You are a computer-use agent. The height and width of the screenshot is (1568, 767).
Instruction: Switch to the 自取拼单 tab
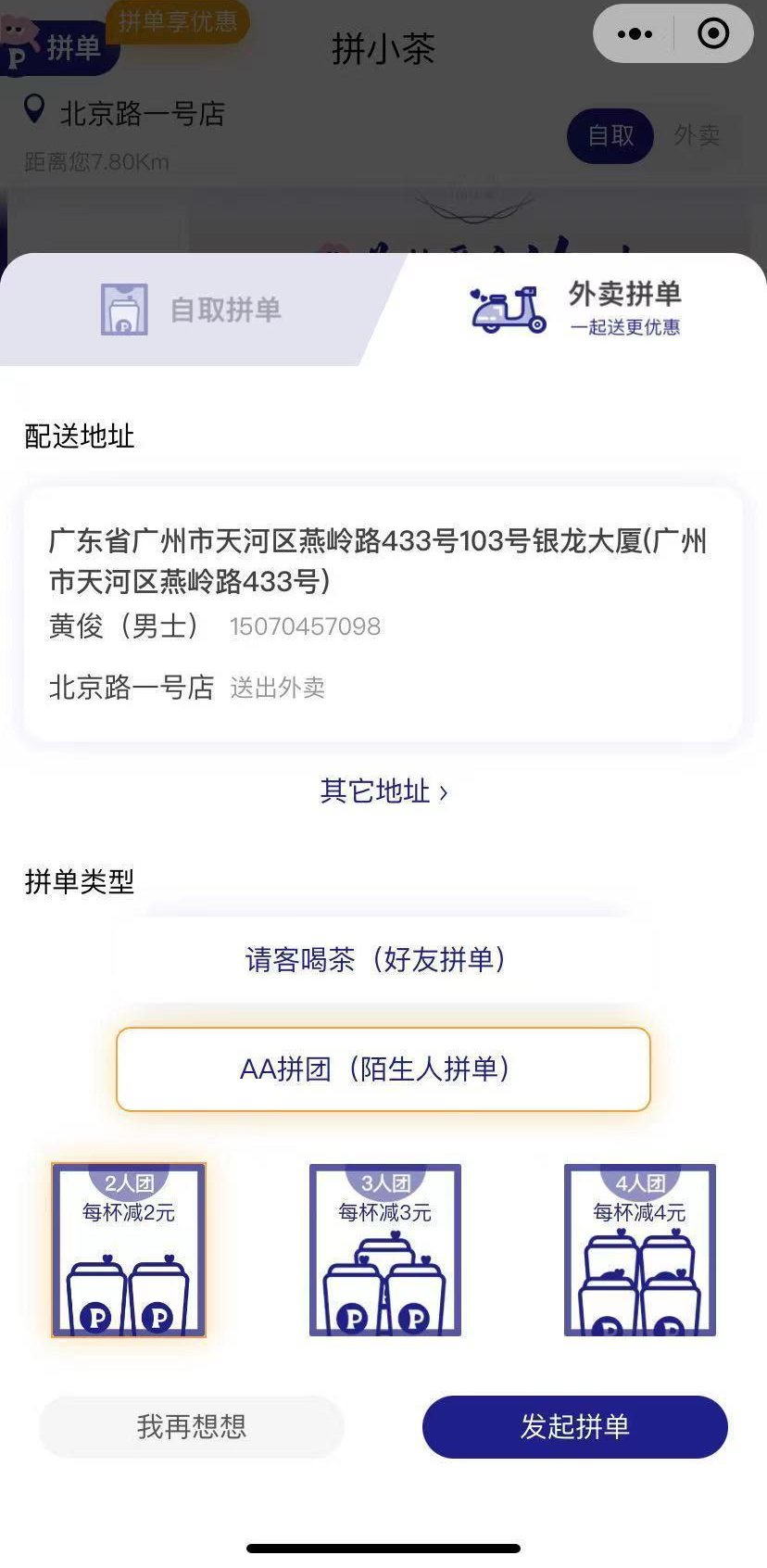[x=190, y=310]
